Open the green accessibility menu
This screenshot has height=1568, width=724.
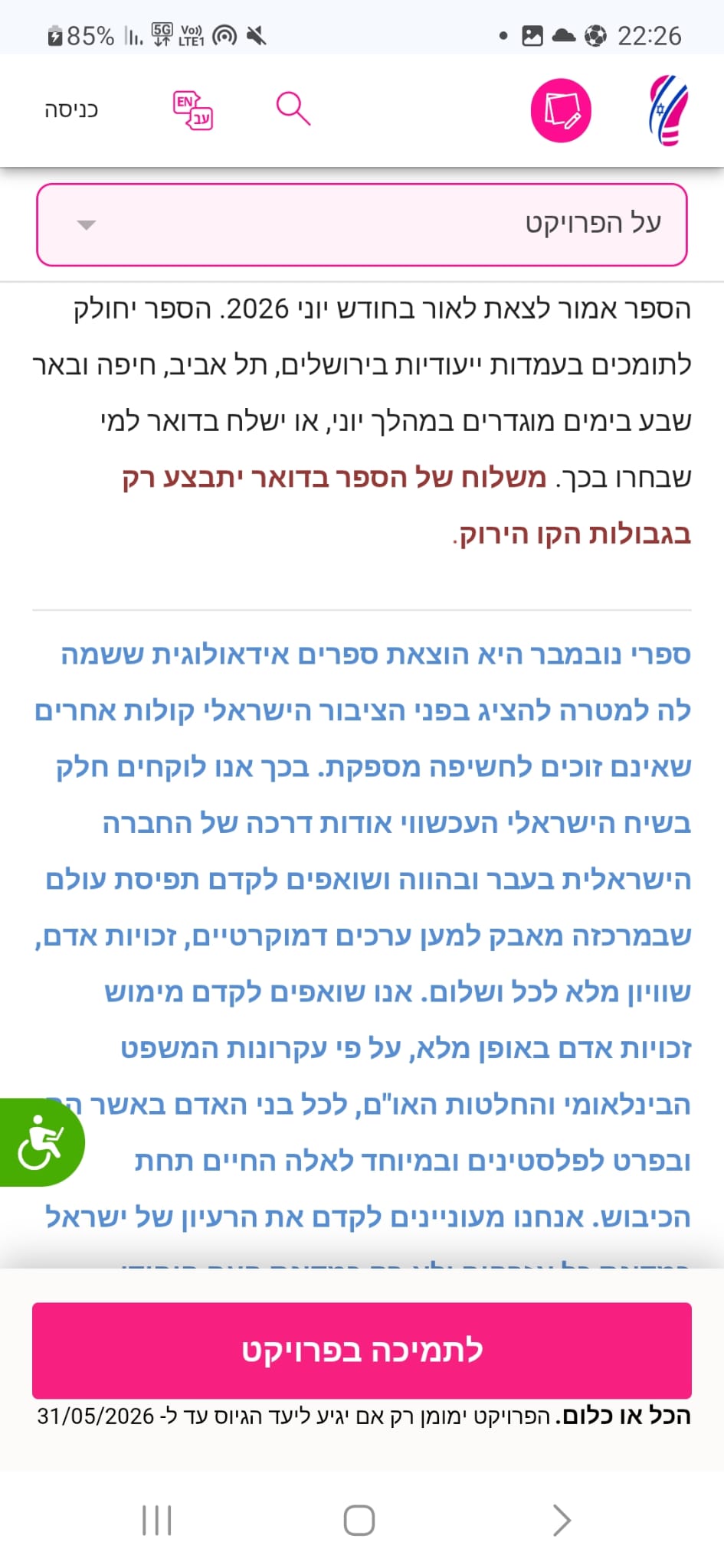(x=41, y=1142)
